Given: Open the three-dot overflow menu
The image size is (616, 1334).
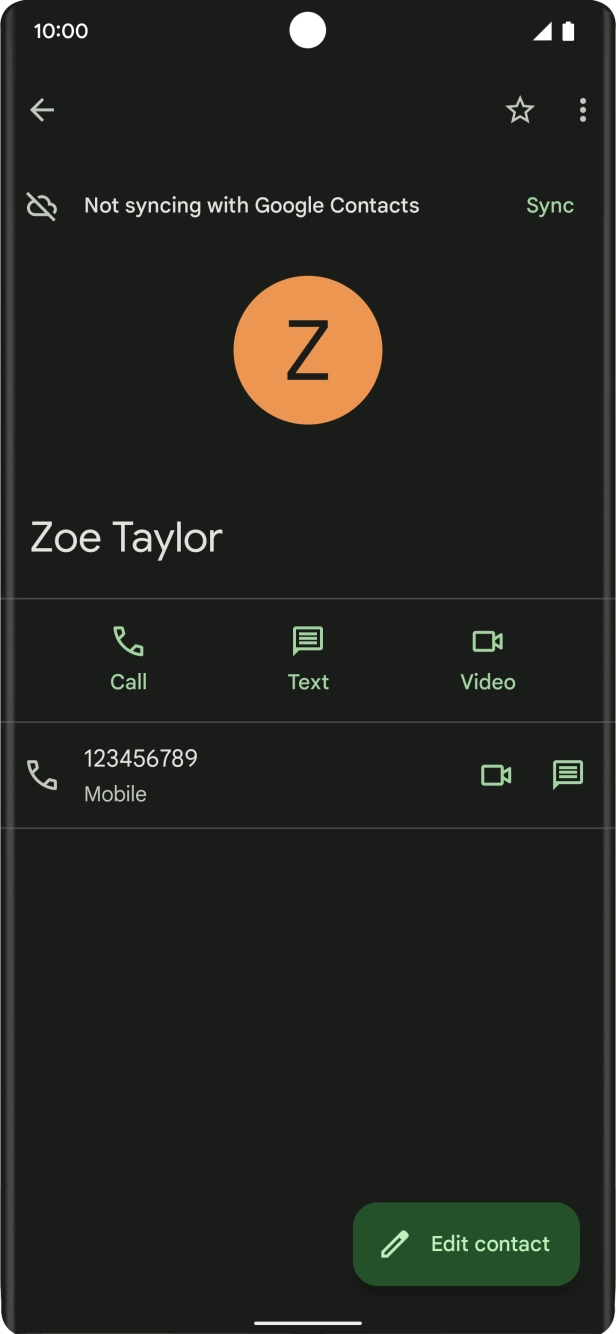Looking at the screenshot, I should tap(583, 110).
